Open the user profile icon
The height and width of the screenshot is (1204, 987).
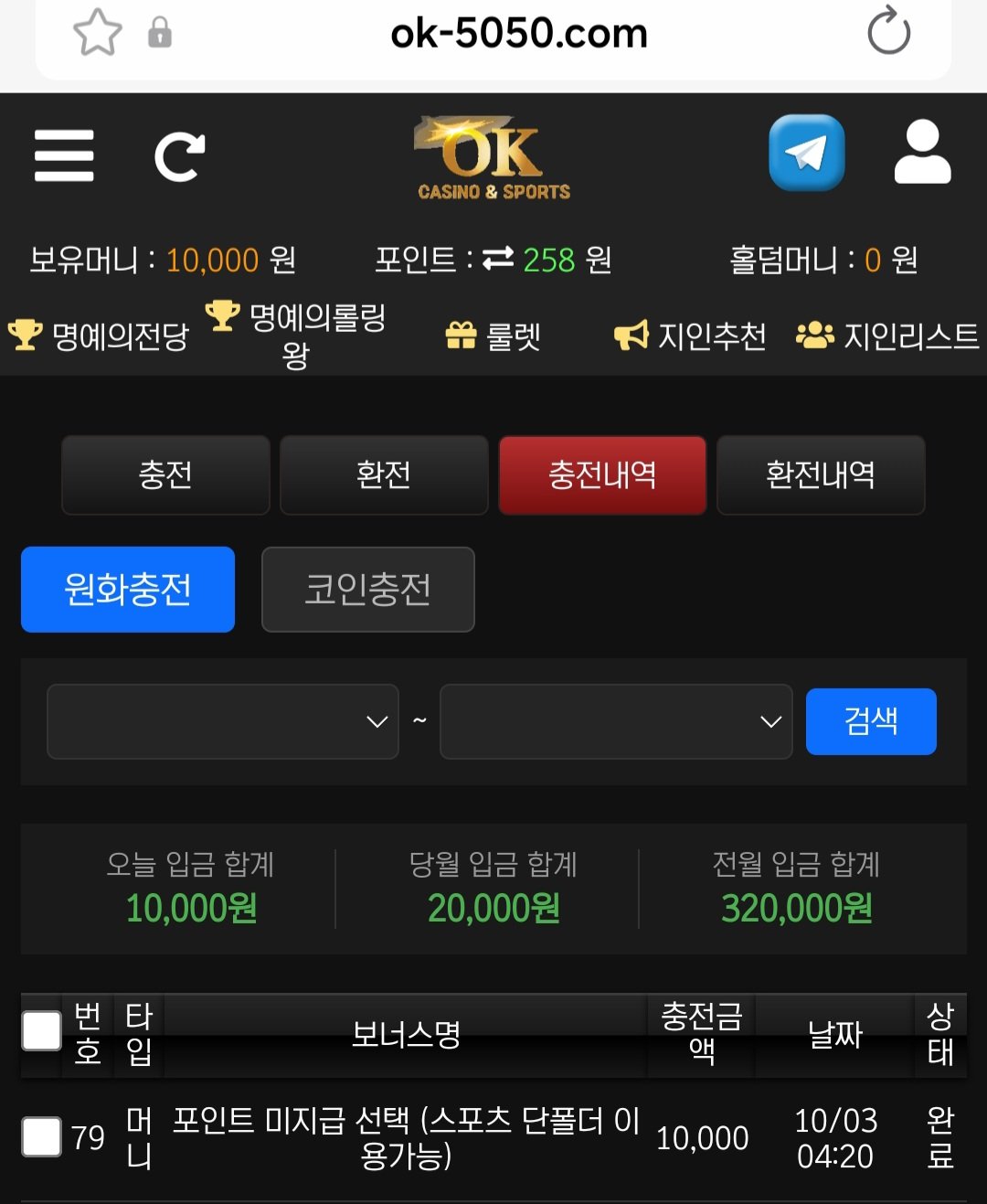coord(922,153)
